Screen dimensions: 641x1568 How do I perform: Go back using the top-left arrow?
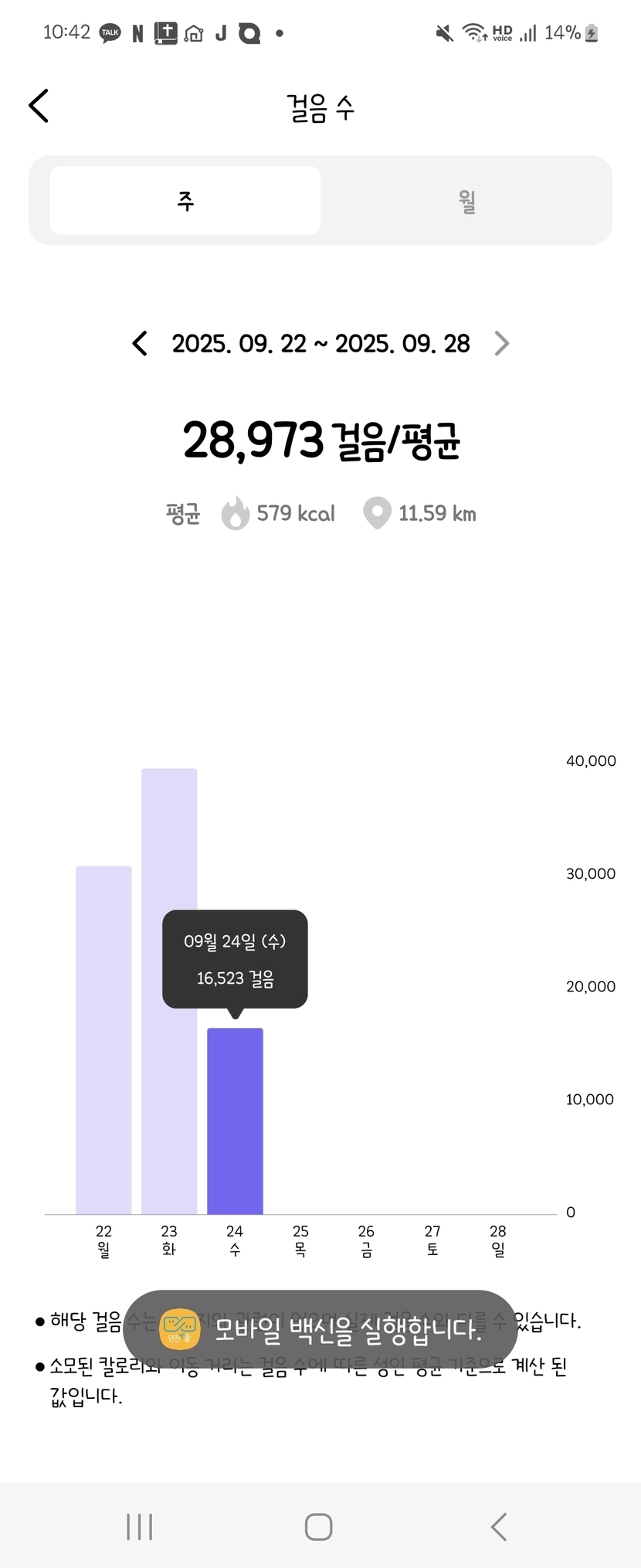[x=39, y=106]
